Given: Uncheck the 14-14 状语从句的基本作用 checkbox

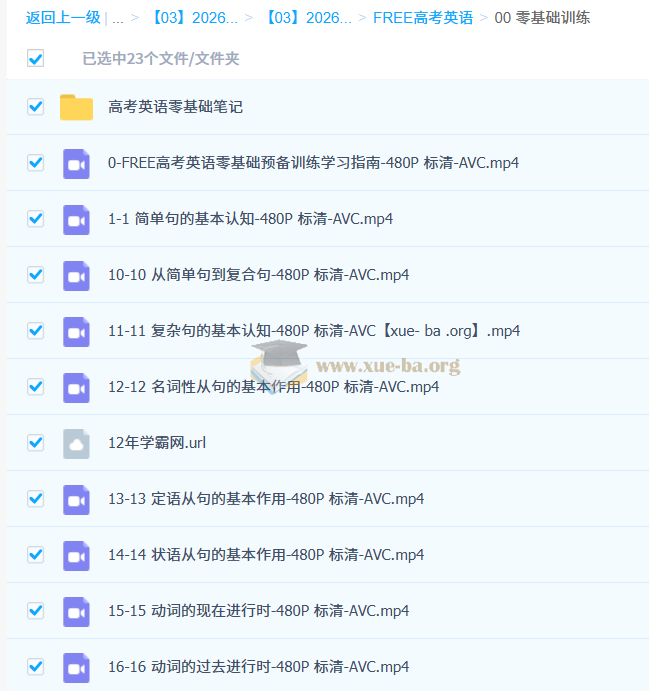Looking at the screenshot, I should coord(35,554).
